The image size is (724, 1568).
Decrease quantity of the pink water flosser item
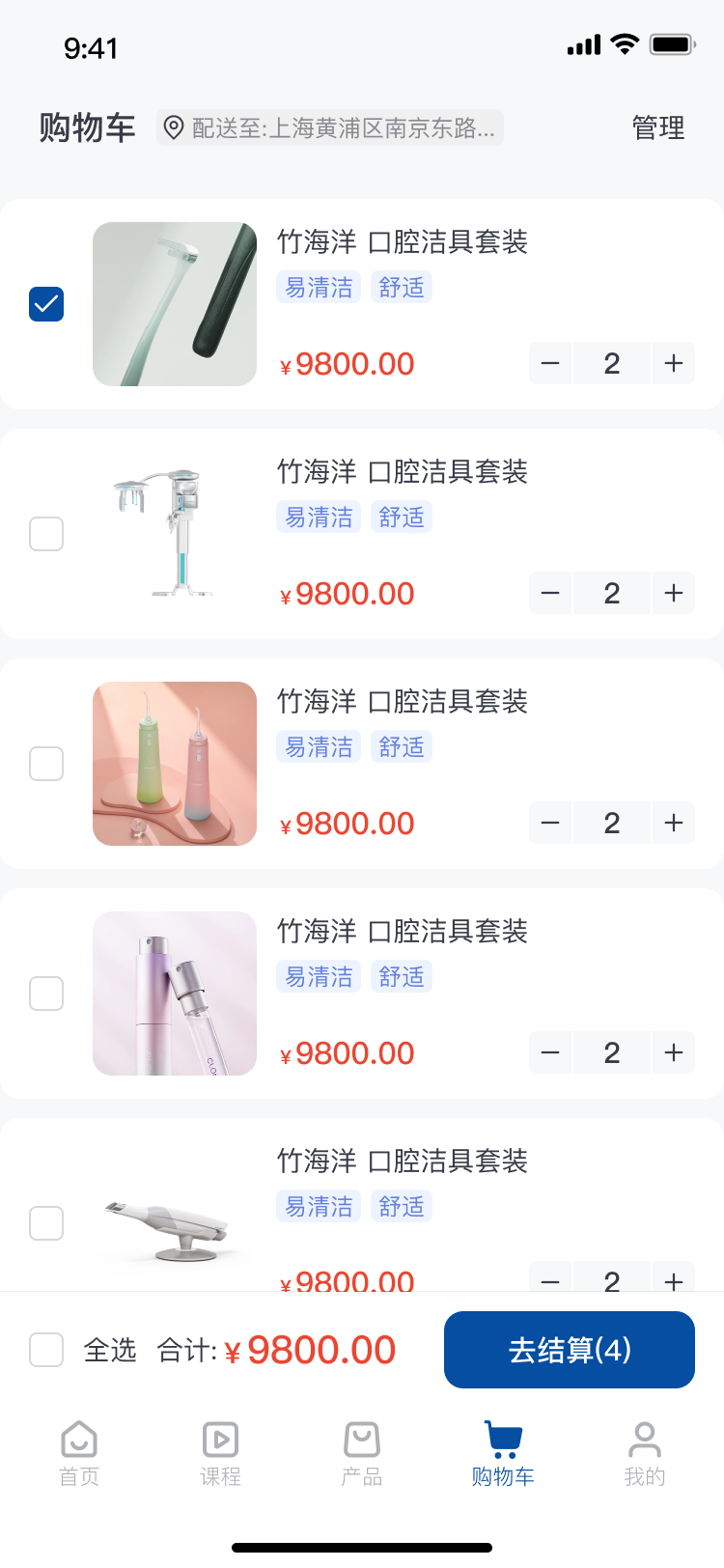click(x=550, y=823)
